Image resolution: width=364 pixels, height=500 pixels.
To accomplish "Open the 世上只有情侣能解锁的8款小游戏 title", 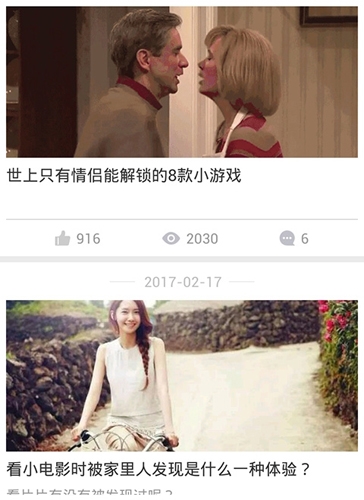I will (x=124, y=176).
